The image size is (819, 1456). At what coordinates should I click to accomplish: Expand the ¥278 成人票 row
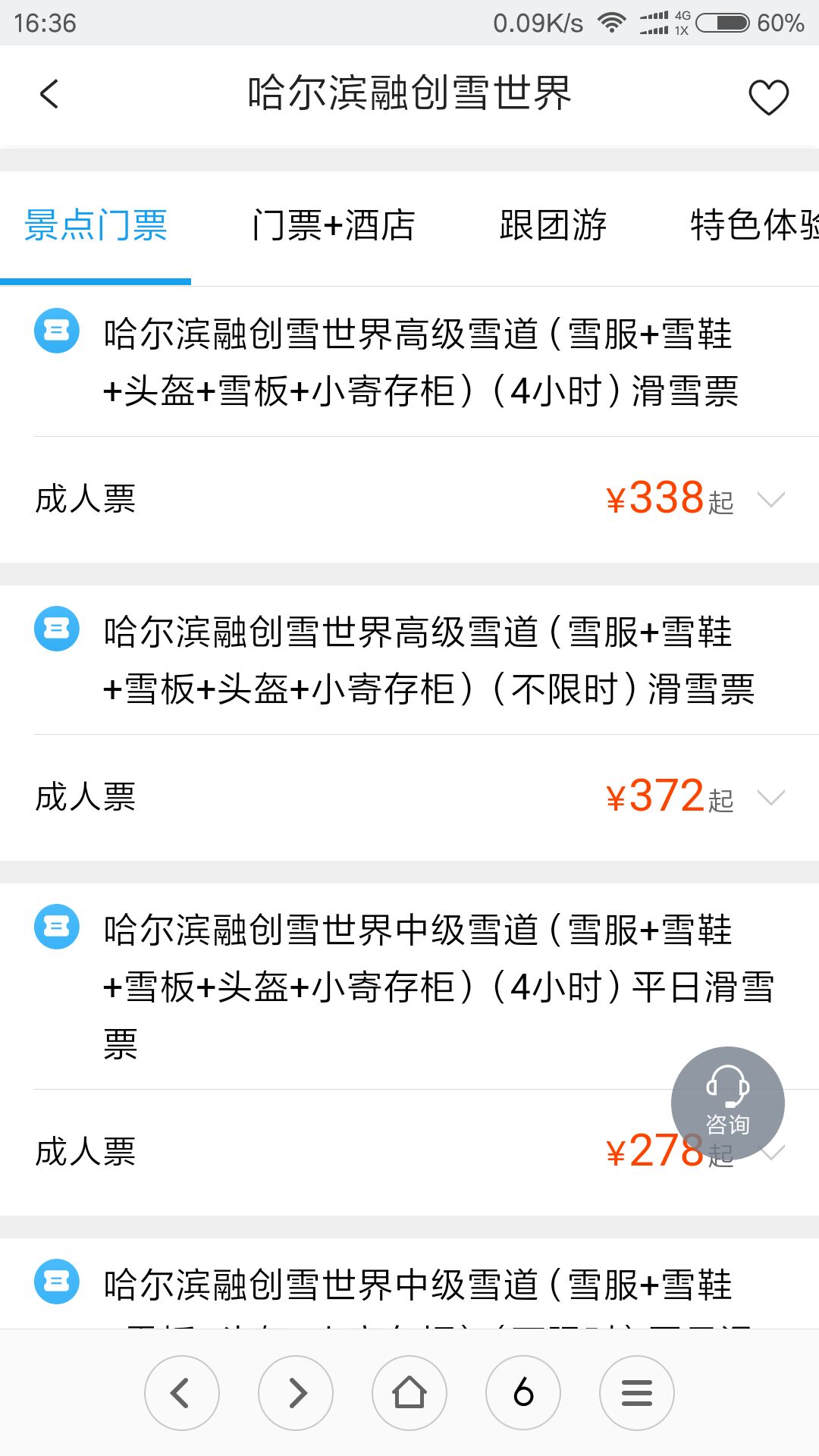pos(409,1153)
